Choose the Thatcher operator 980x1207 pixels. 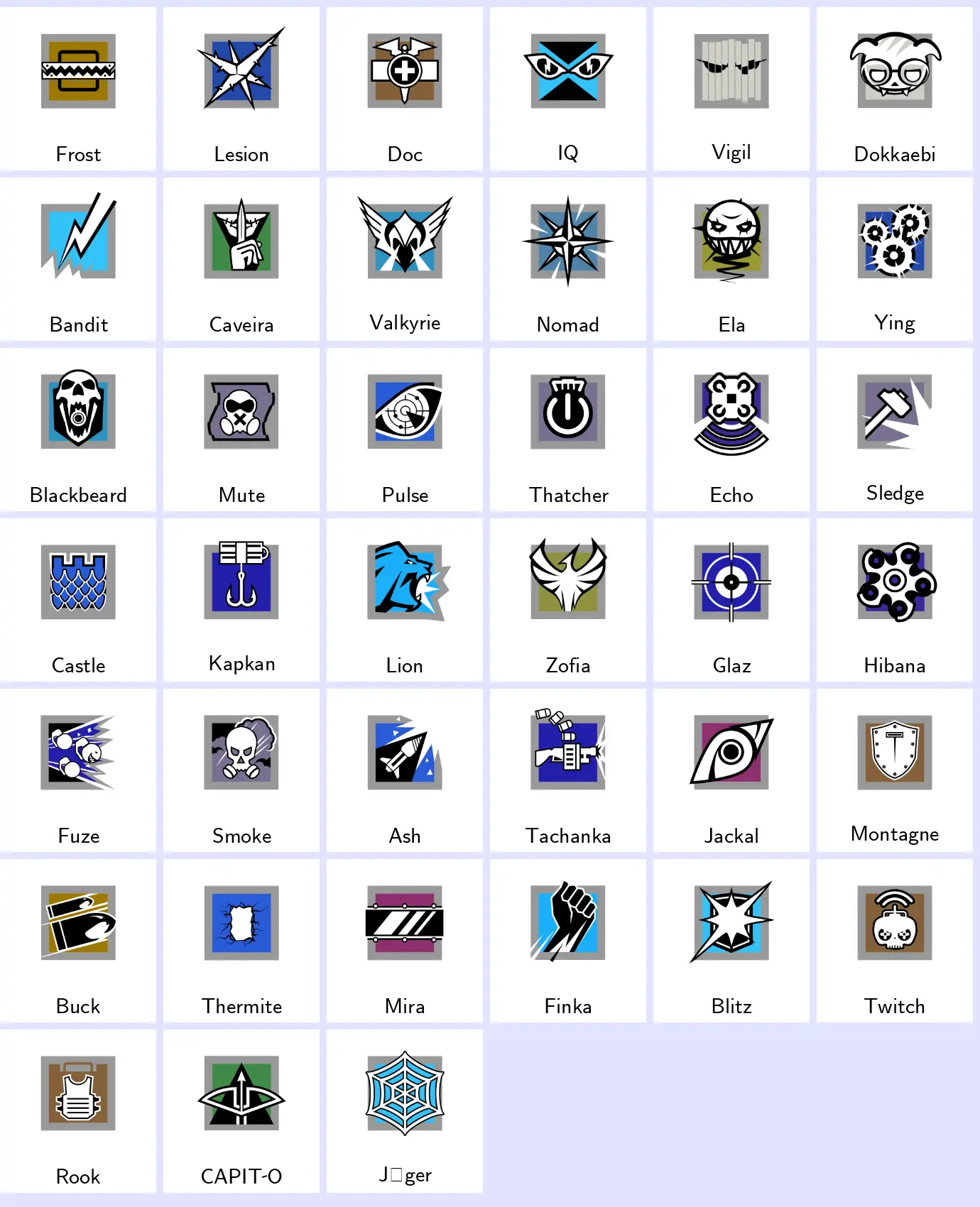point(568,430)
